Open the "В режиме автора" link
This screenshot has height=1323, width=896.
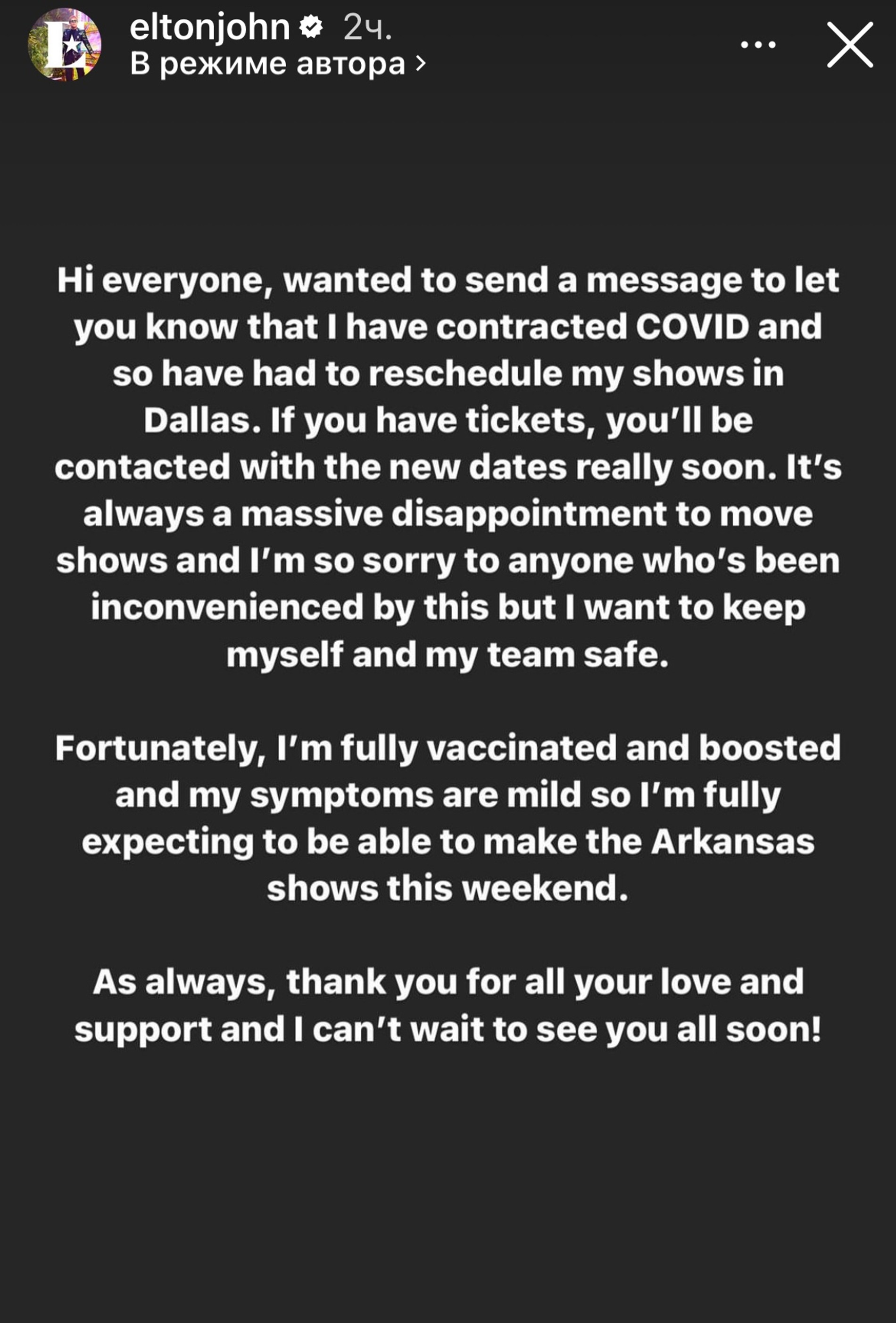point(277,63)
